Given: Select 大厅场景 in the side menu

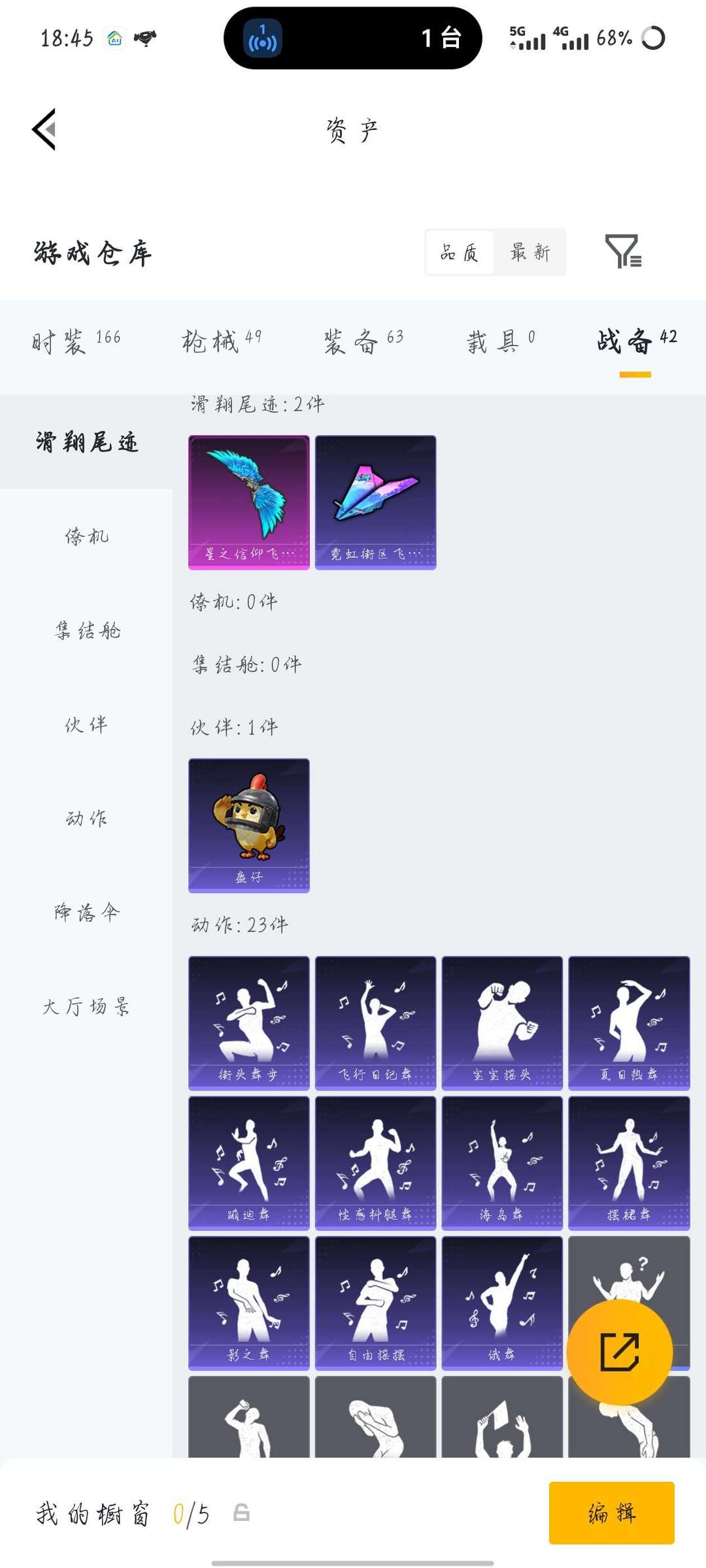Looking at the screenshot, I should 86,1007.
